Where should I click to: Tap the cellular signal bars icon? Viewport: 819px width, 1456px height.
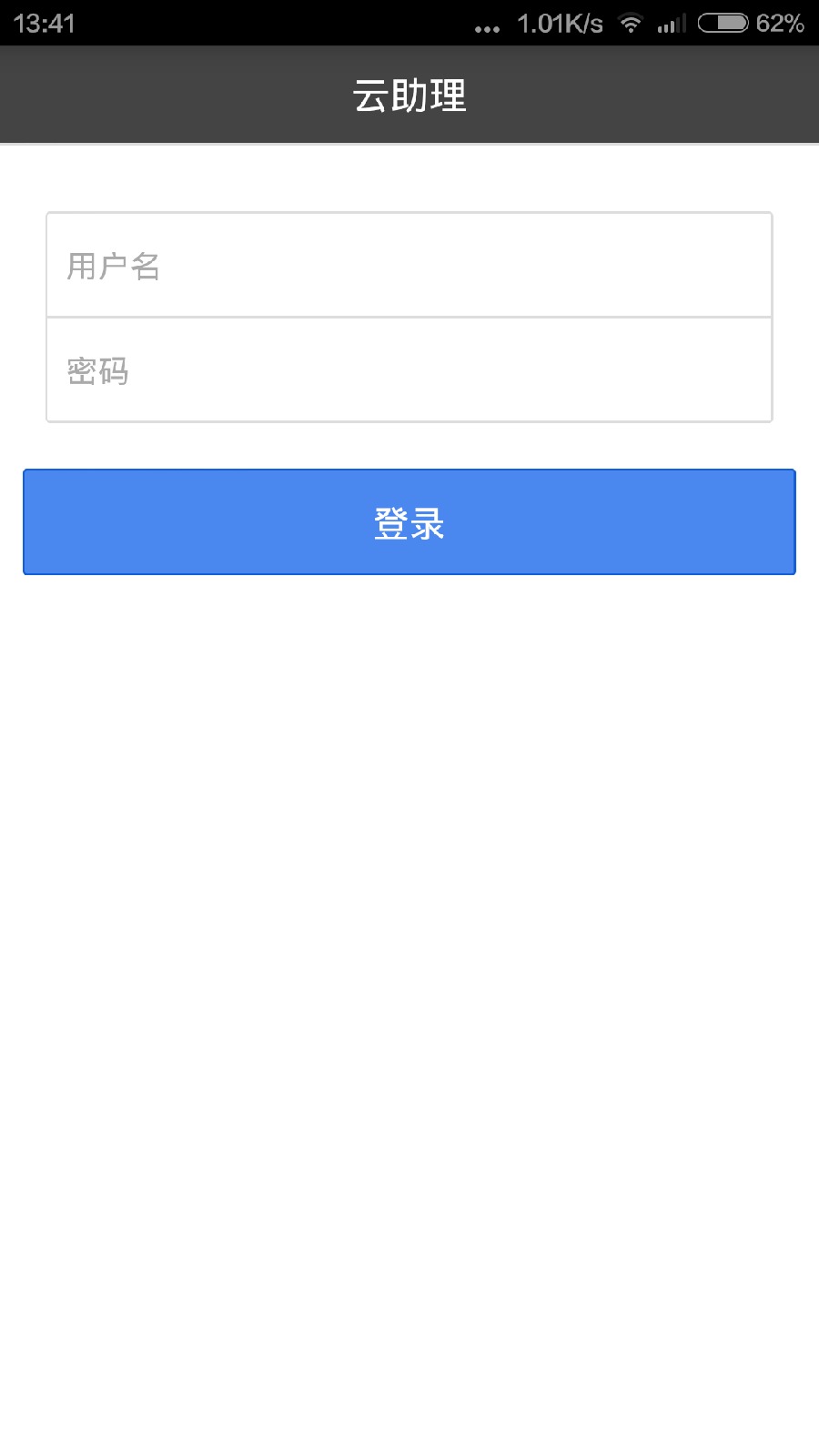(671, 24)
